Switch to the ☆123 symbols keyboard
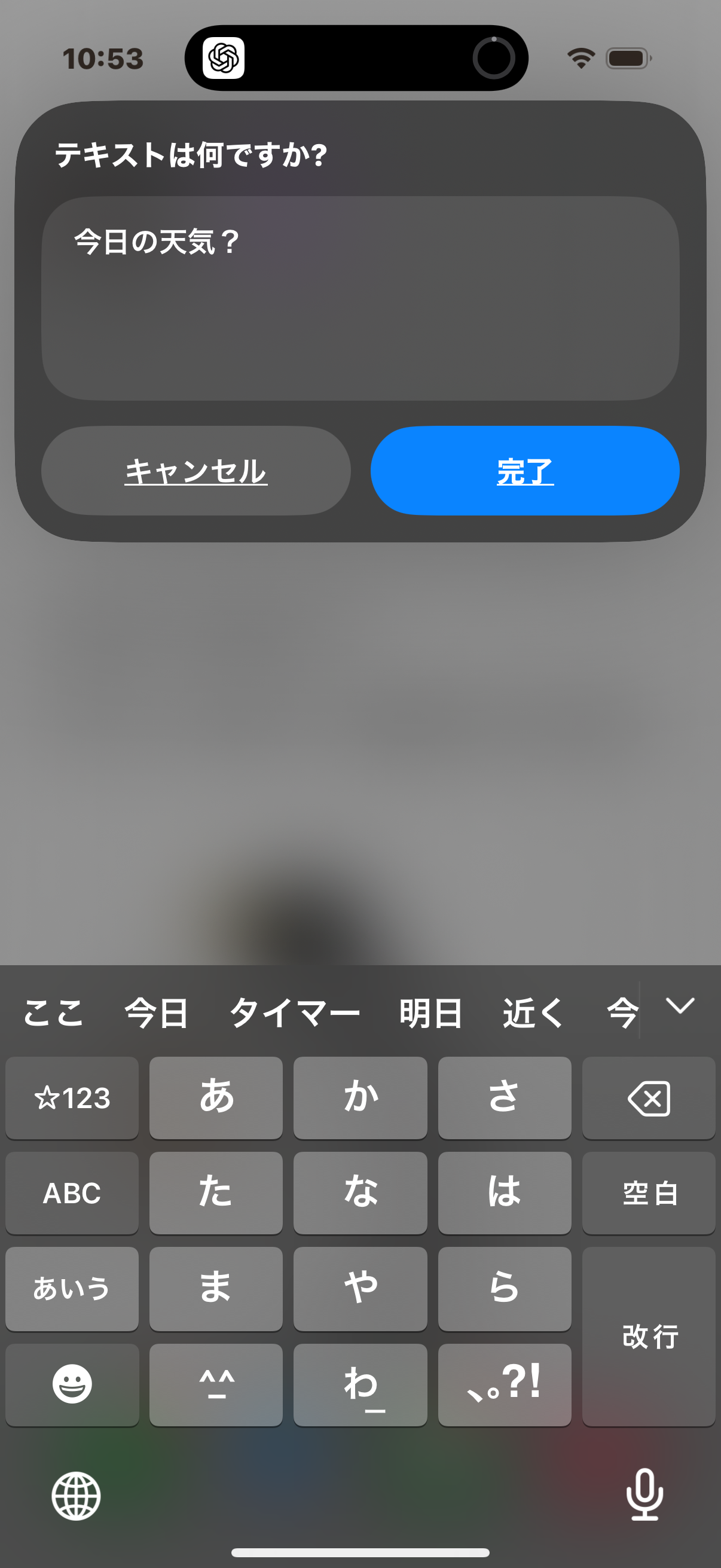The height and width of the screenshot is (1568, 721). [x=72, y=1098]
